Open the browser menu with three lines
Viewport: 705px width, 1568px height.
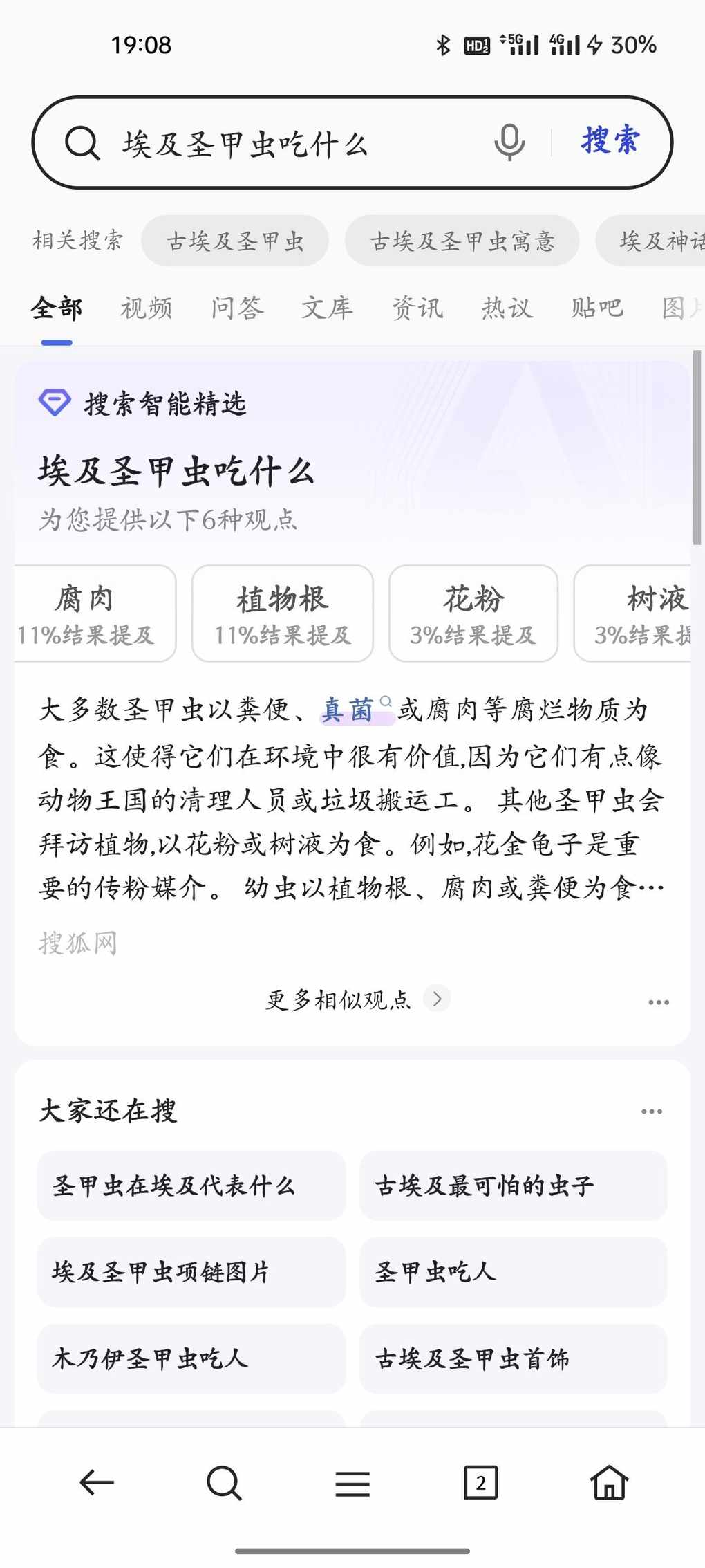point(352,1483)
